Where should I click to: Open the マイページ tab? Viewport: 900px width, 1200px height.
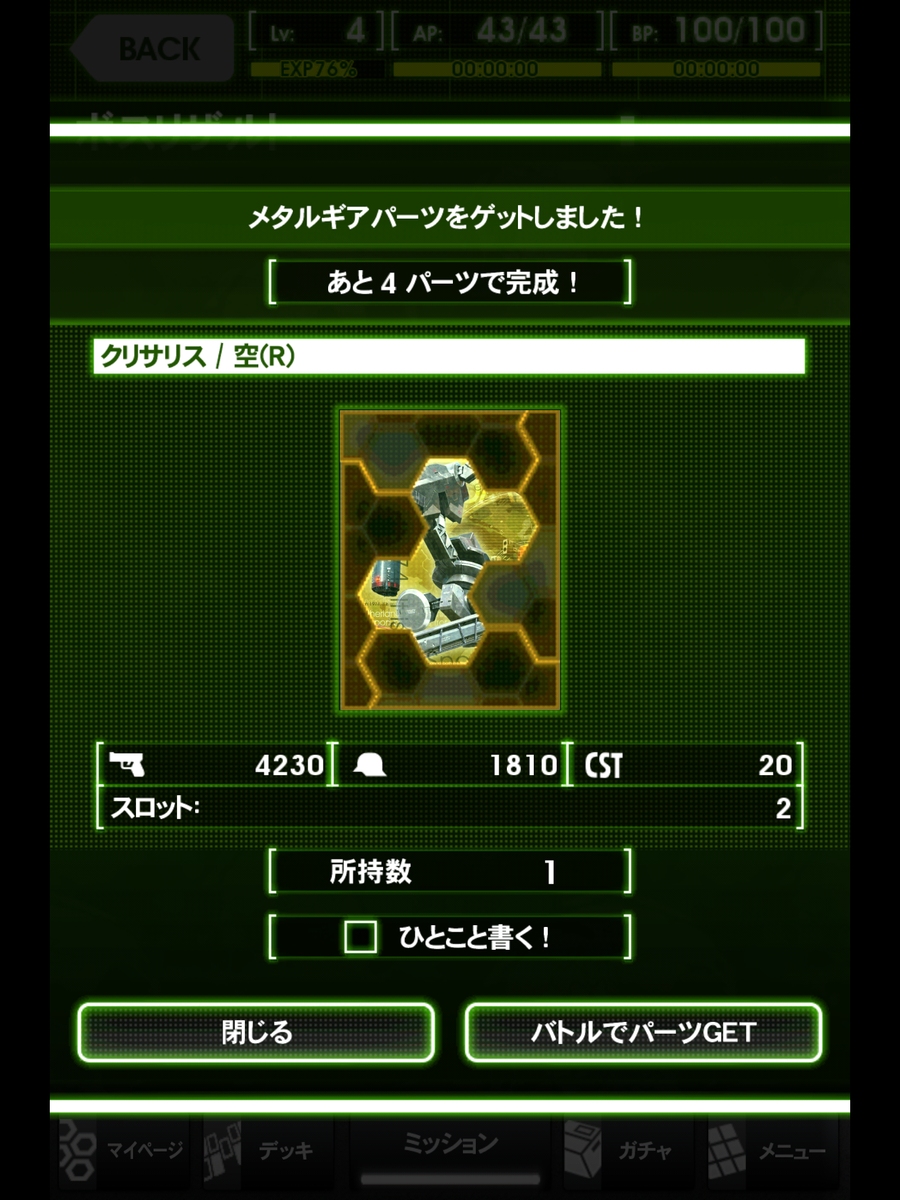(125, 1151)
